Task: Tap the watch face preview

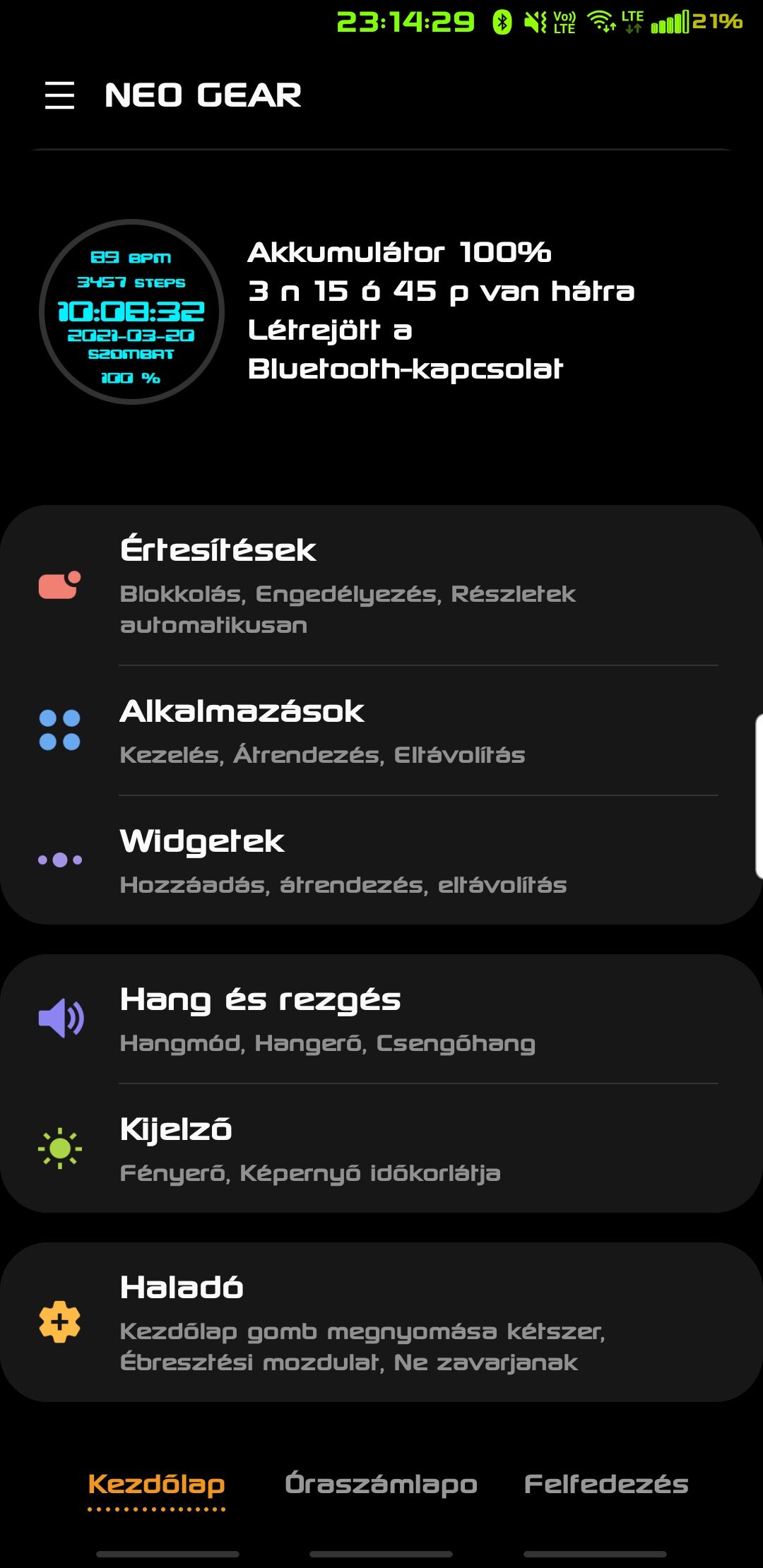Action: tap(132, 311)
